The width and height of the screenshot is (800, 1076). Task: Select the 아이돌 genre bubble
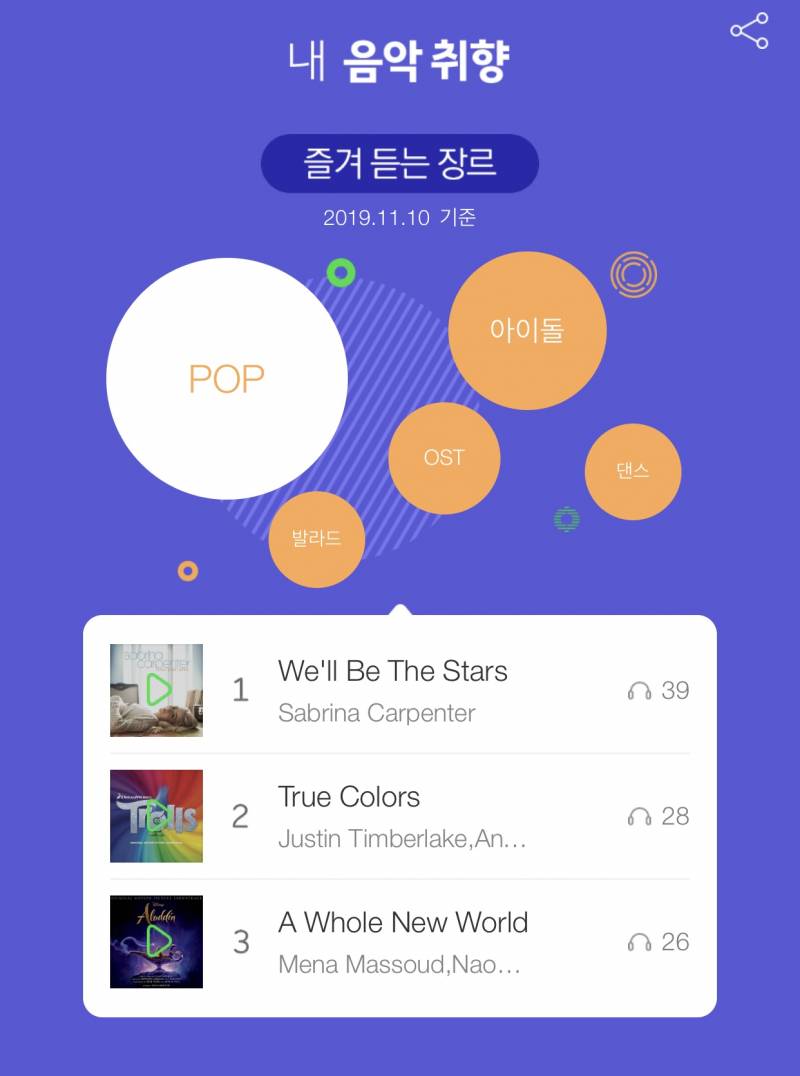point(527,327)
